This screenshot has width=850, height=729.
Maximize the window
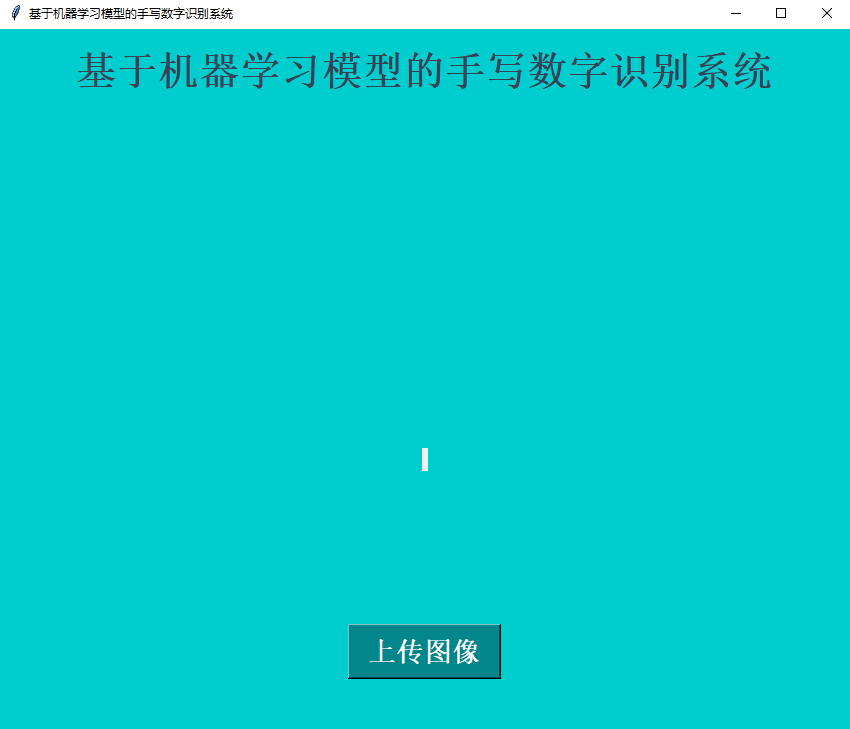781,13
